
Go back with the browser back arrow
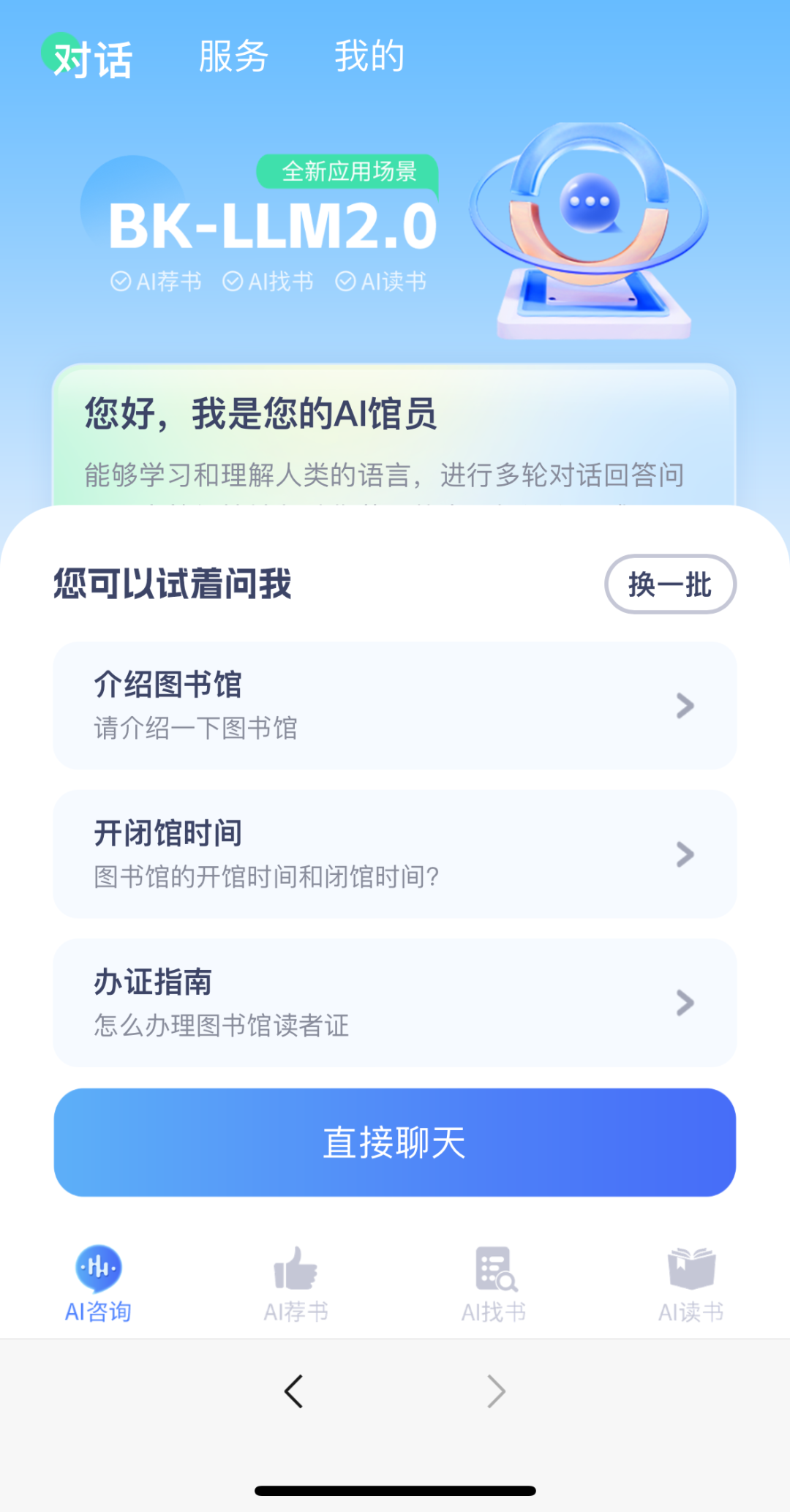point(294,1391)
